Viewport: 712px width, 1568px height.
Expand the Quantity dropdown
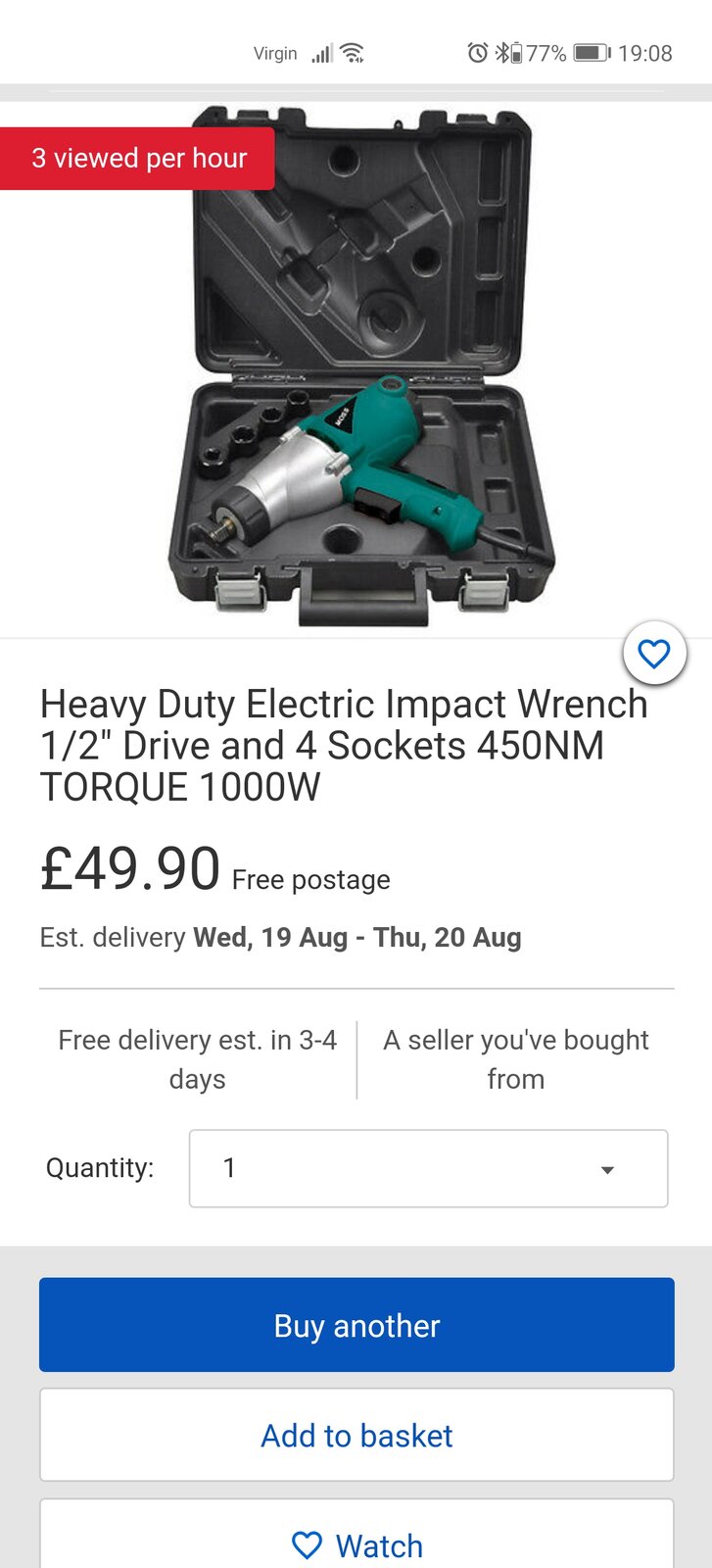pos(428,1168)
